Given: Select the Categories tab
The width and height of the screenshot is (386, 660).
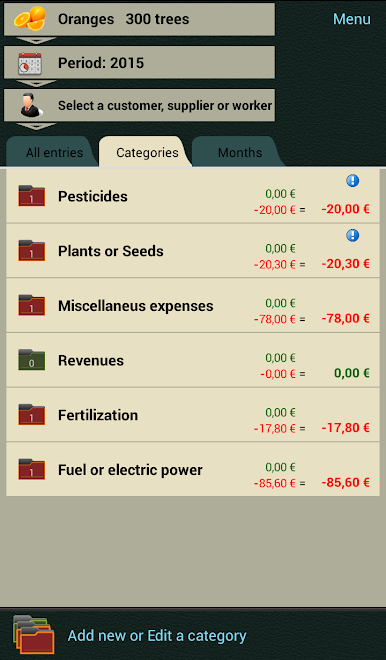Looking at the screenshot, I should (x=147, y=152).
